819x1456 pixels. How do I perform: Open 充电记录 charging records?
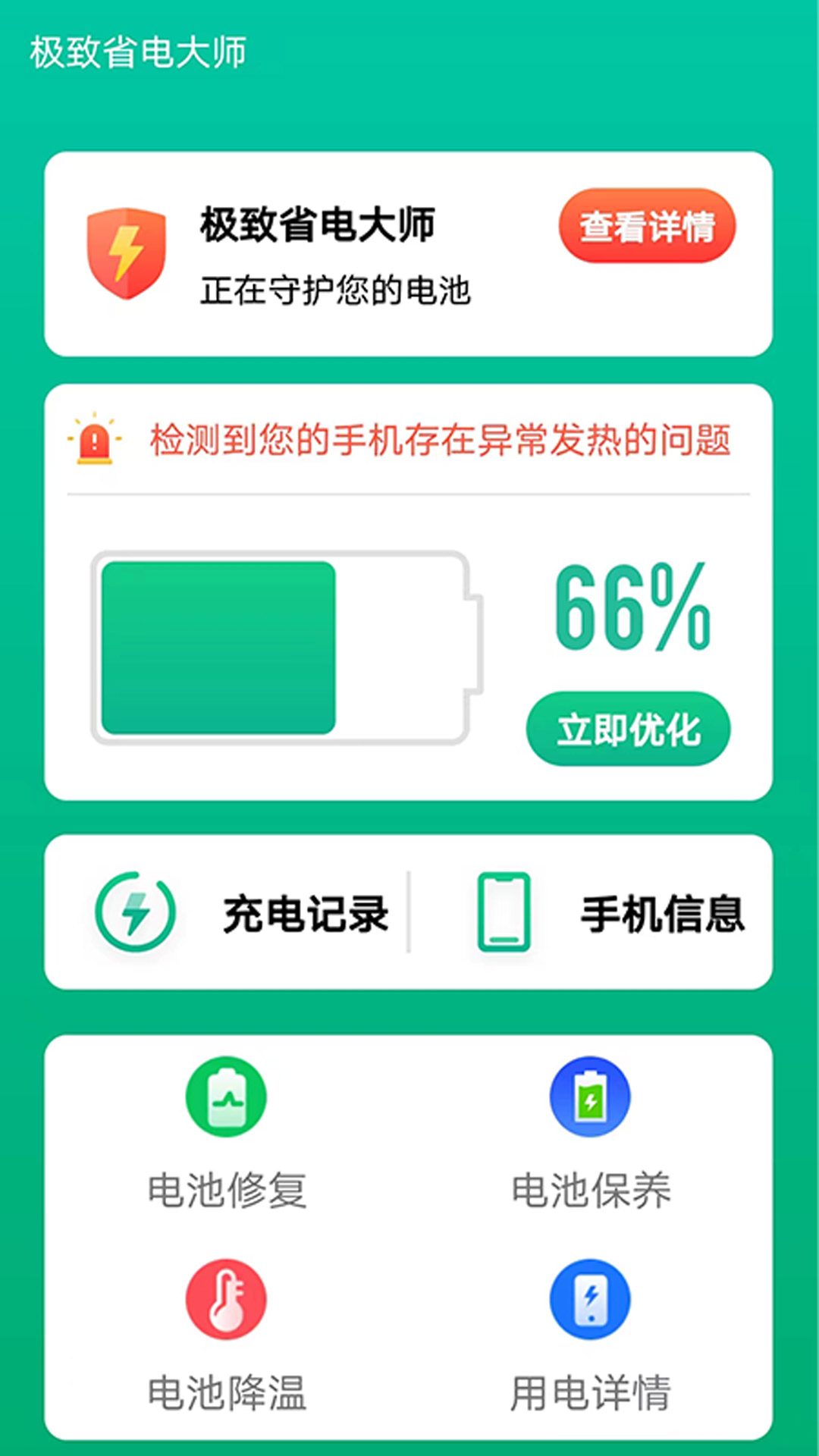point(243,912)
